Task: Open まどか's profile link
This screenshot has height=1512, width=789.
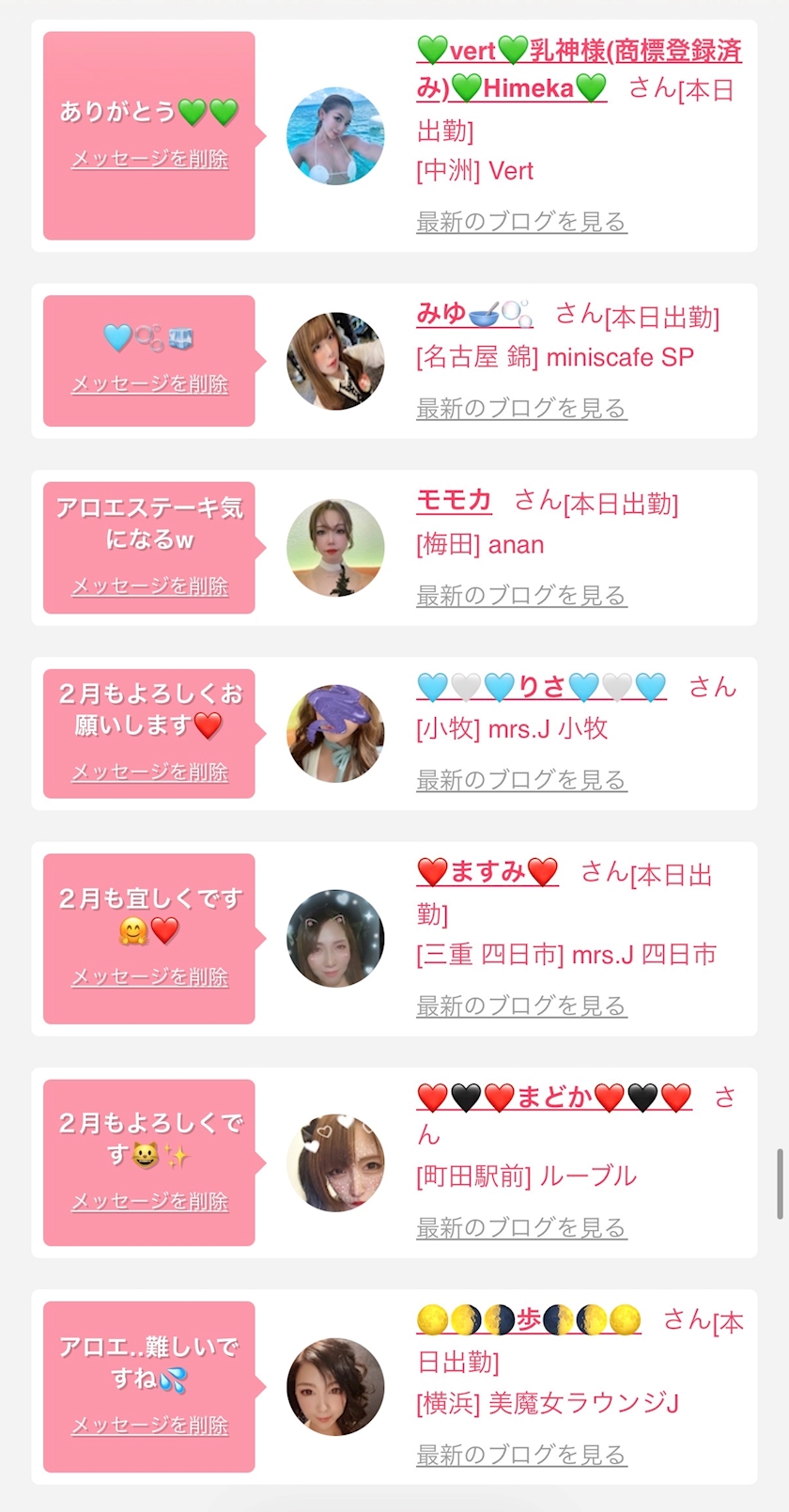Action: 554,1097
